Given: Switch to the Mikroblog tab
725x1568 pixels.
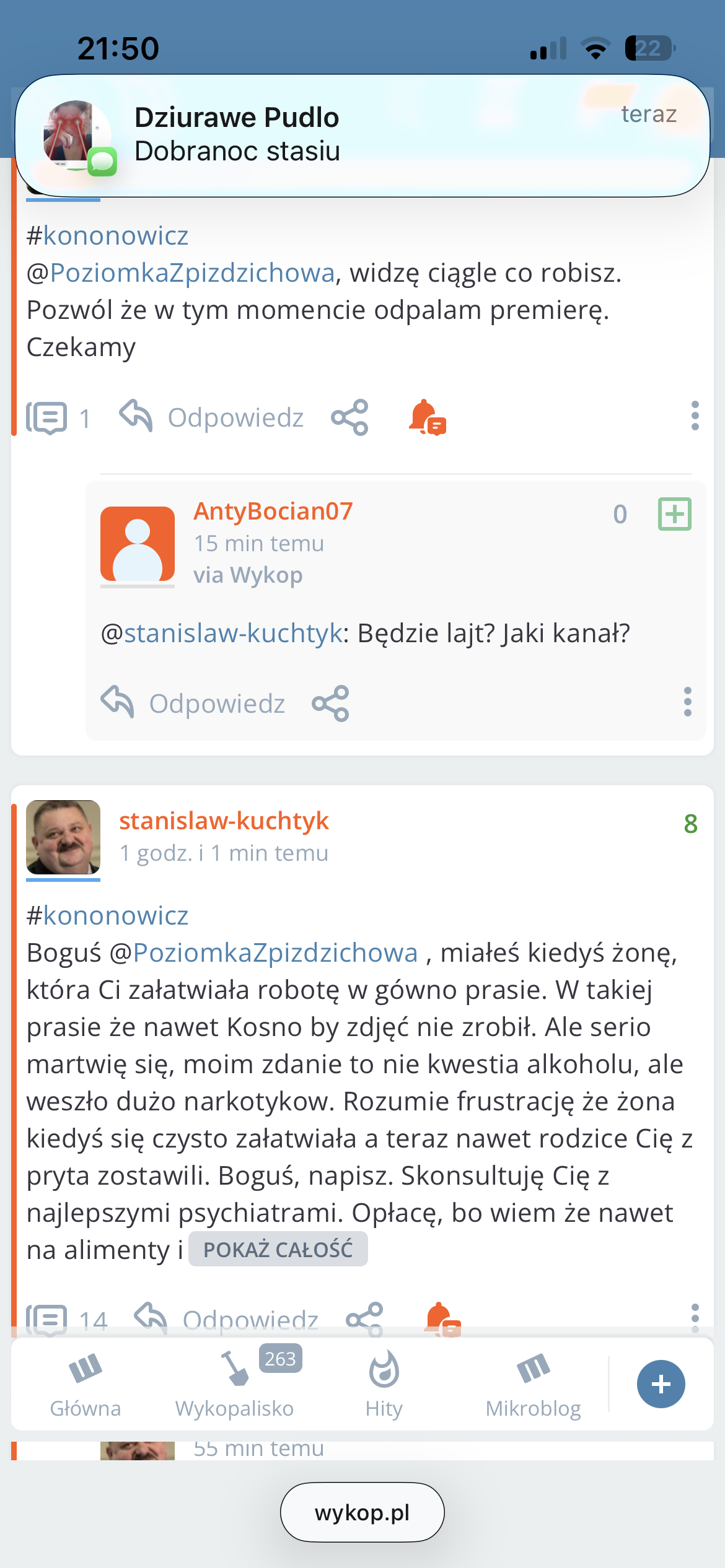Looking at the screenshot, I should click(x=533, y=1384).
